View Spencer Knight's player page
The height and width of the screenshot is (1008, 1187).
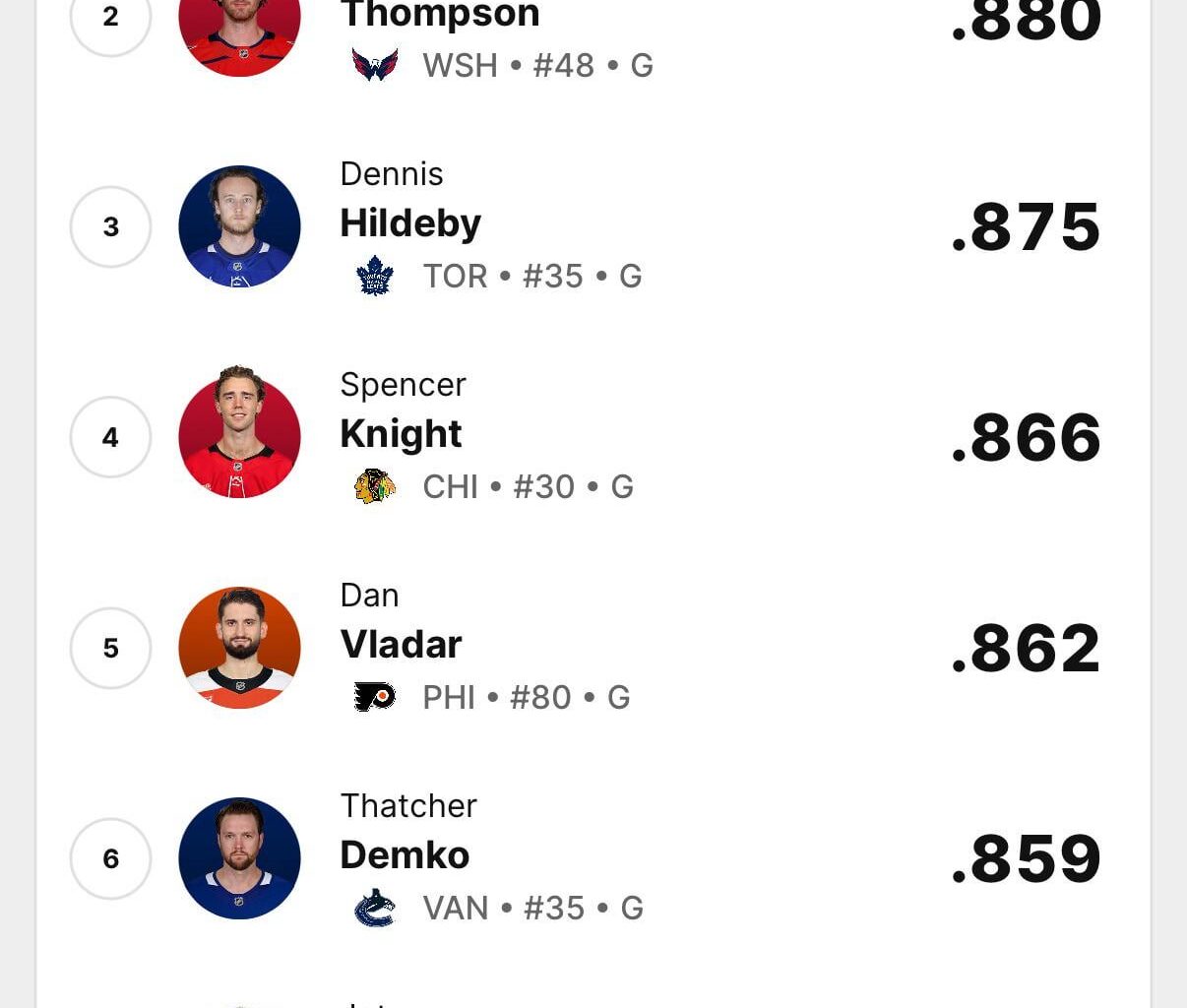(x=401, y=434)
